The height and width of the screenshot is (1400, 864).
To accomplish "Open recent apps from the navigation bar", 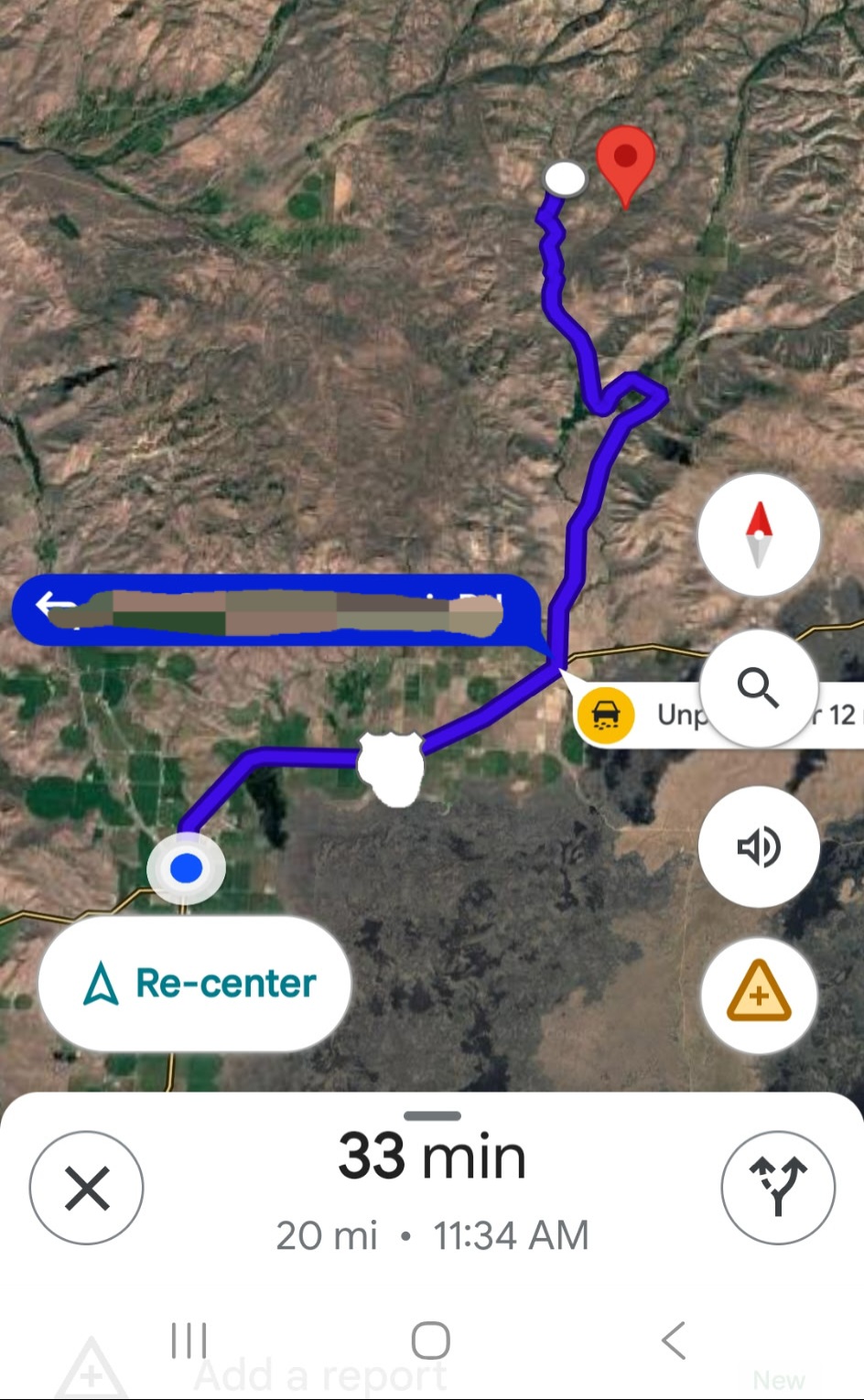I will (189, 1341).
